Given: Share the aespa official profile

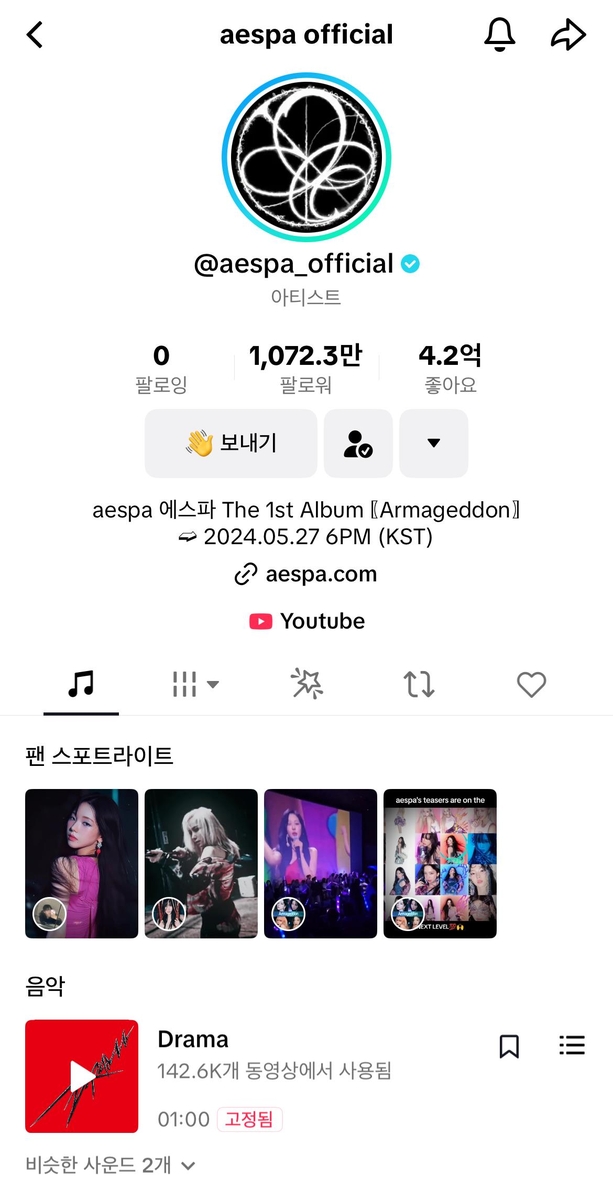Looking at the screenshot, I should pos(567,35).
